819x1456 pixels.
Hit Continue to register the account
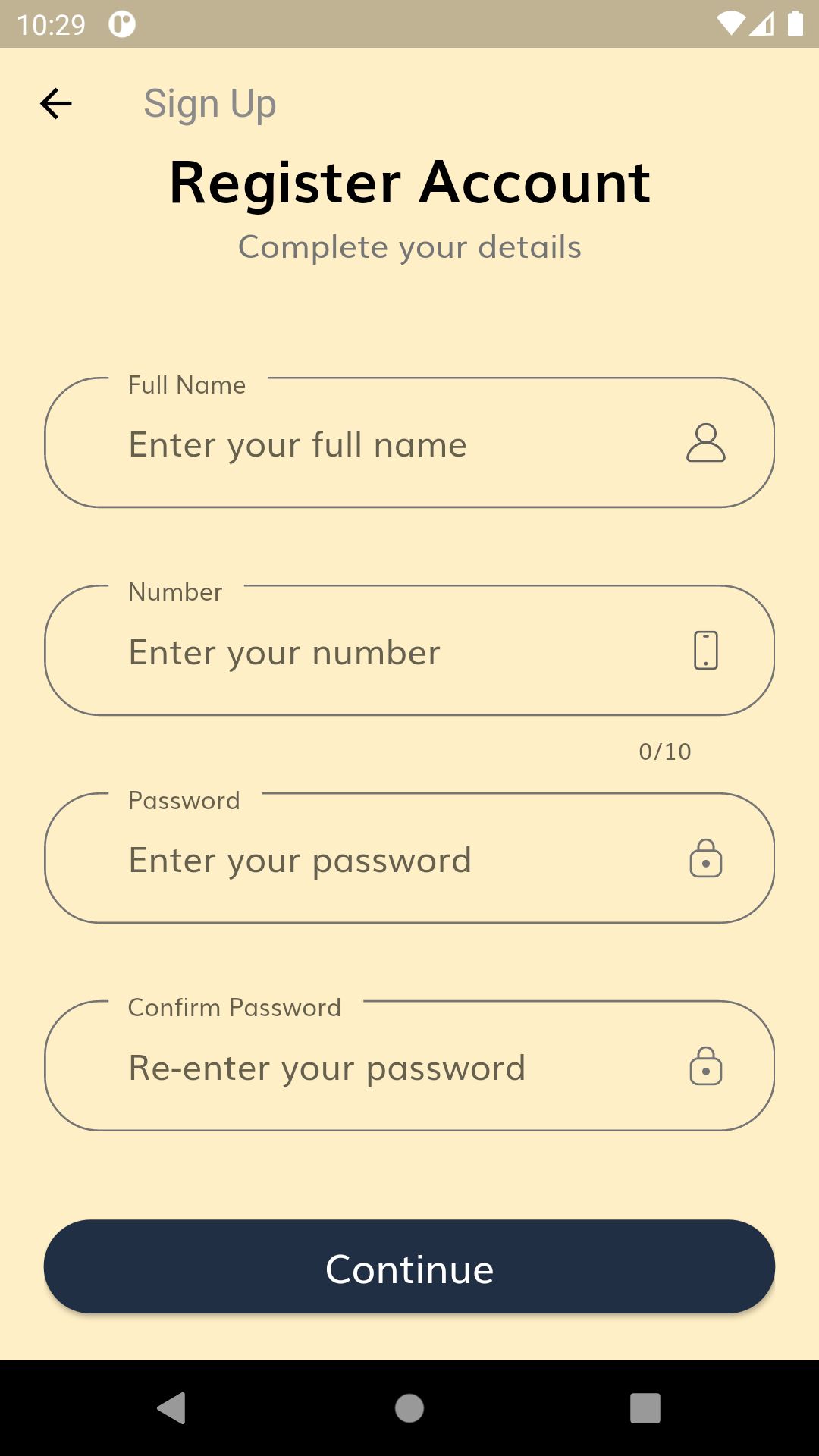pos(409,1267)
